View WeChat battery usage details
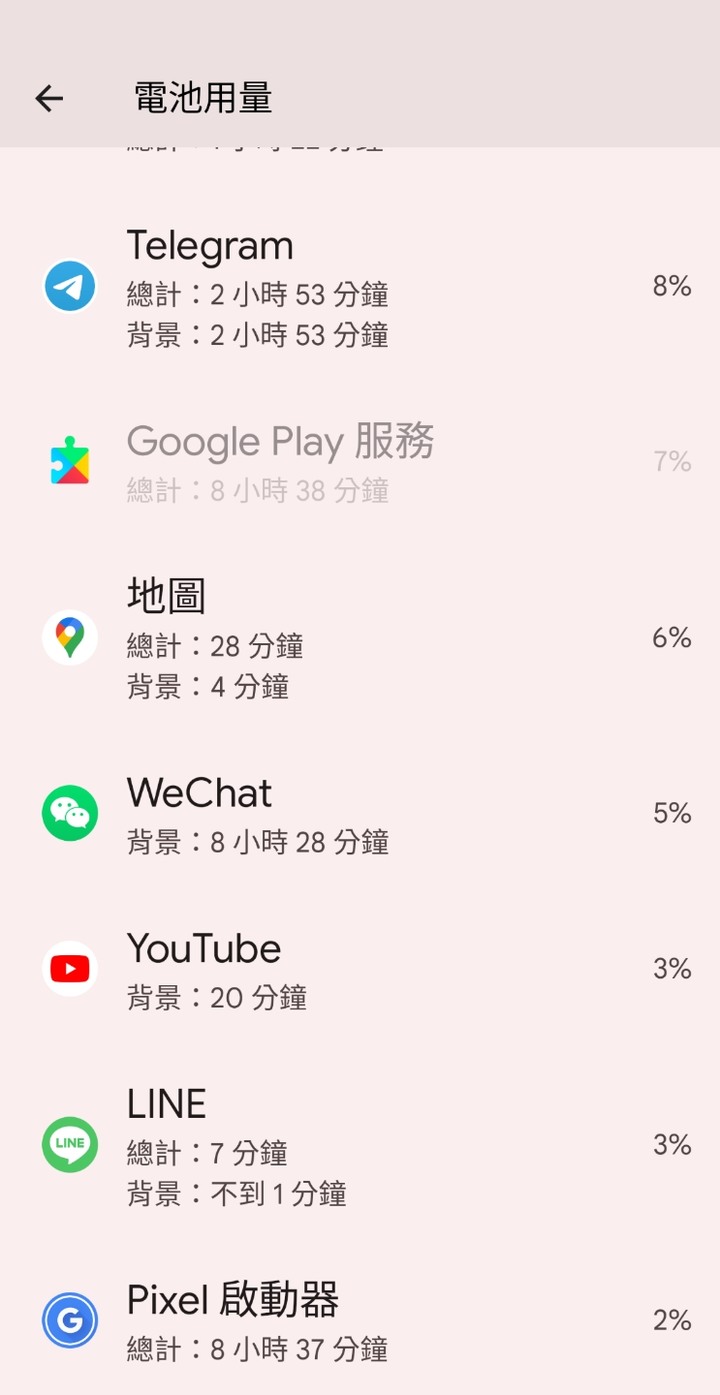This screenshot has width=720, height=1395. tap(360, 814)
